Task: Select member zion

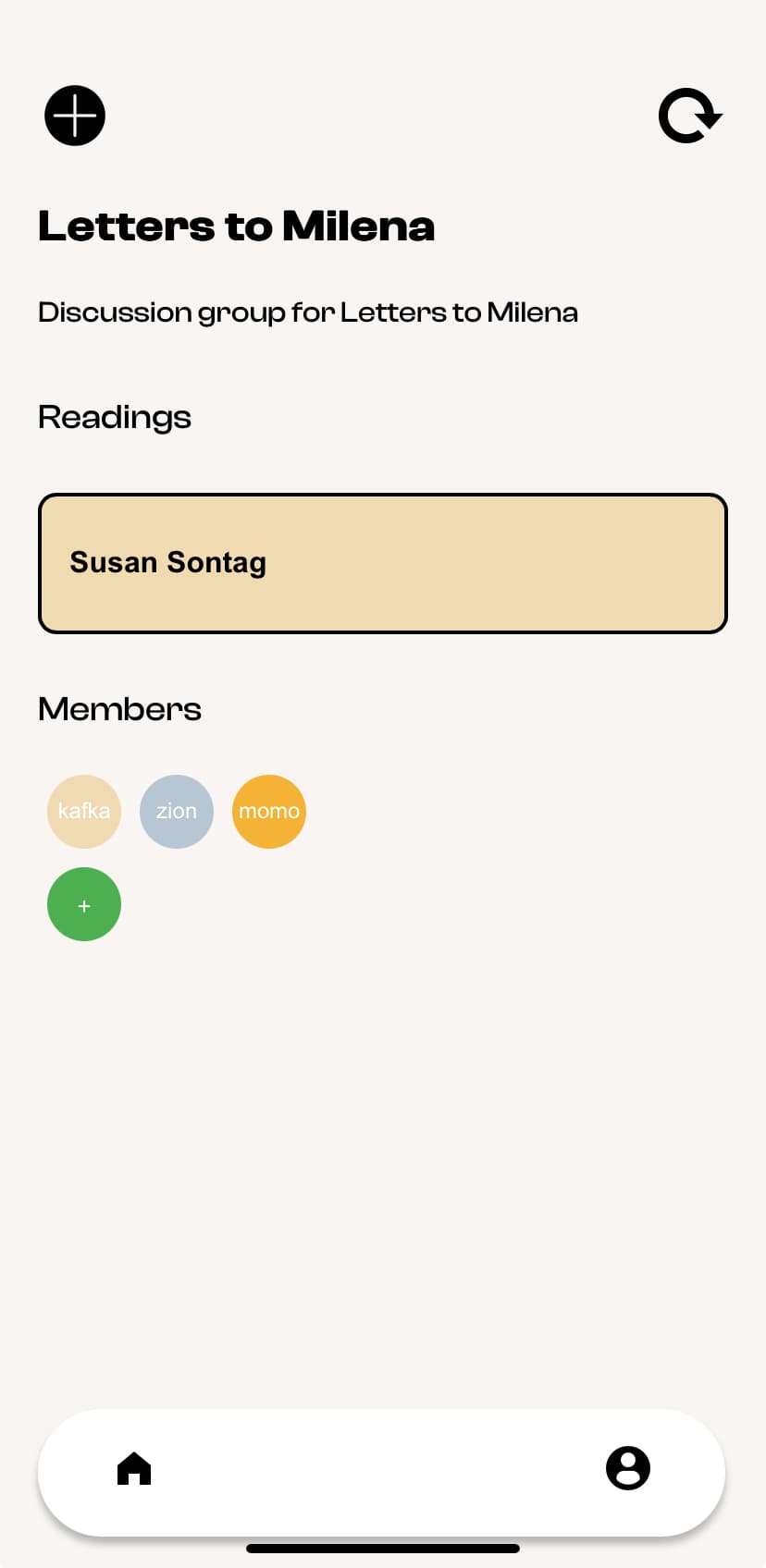Action: click(x=177, y=812)
